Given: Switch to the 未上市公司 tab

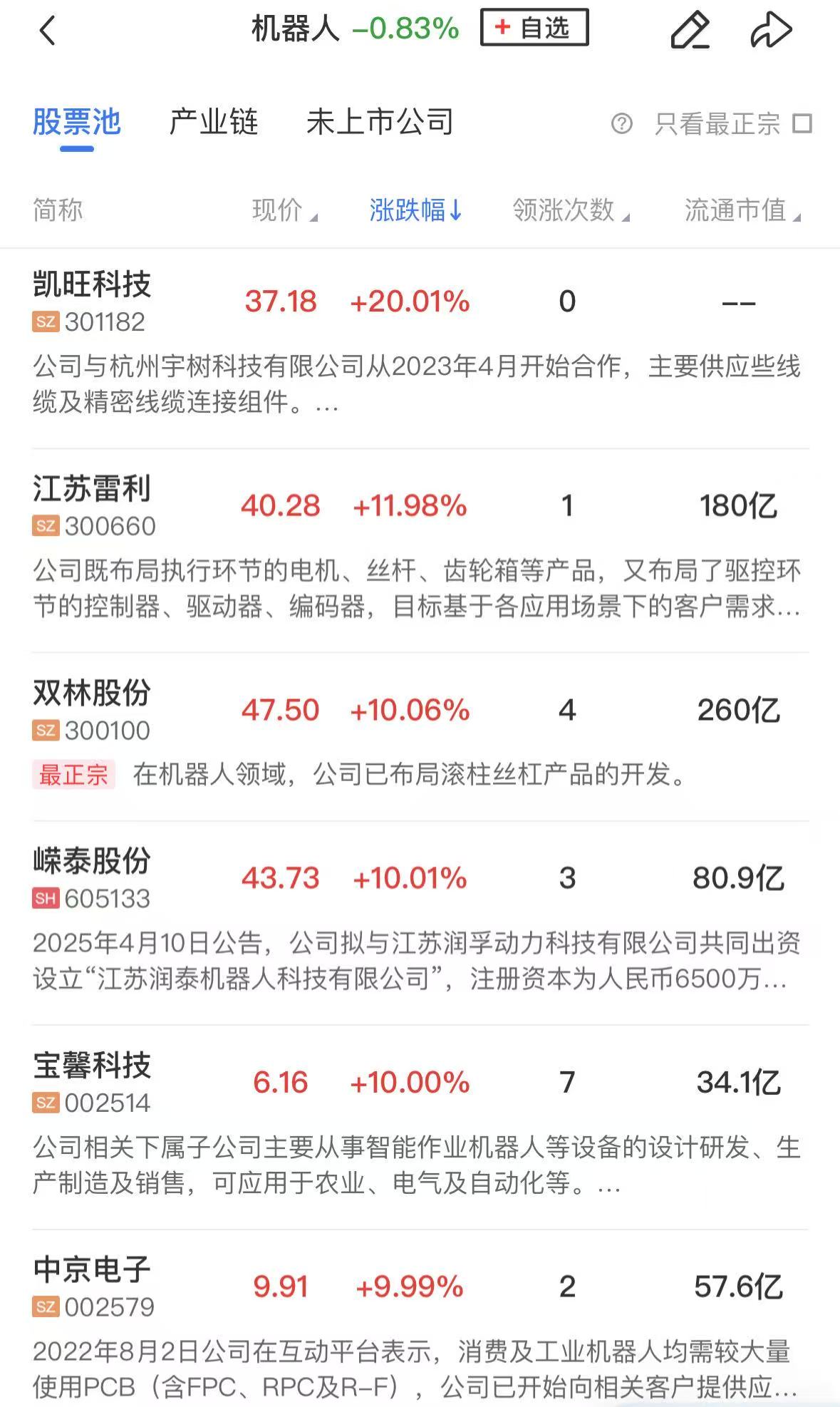Looking at the screenshot, I should tap(380, 122).
